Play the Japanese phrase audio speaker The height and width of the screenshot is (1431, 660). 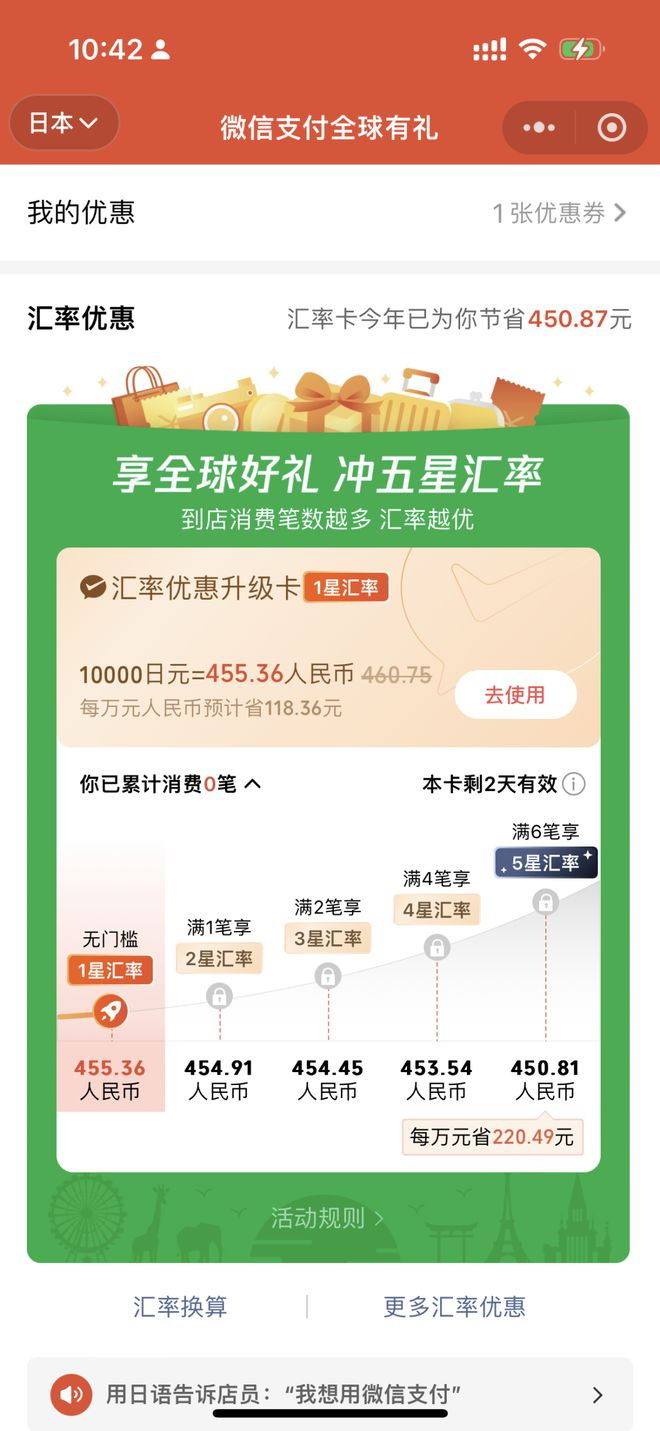point(71,1394)
